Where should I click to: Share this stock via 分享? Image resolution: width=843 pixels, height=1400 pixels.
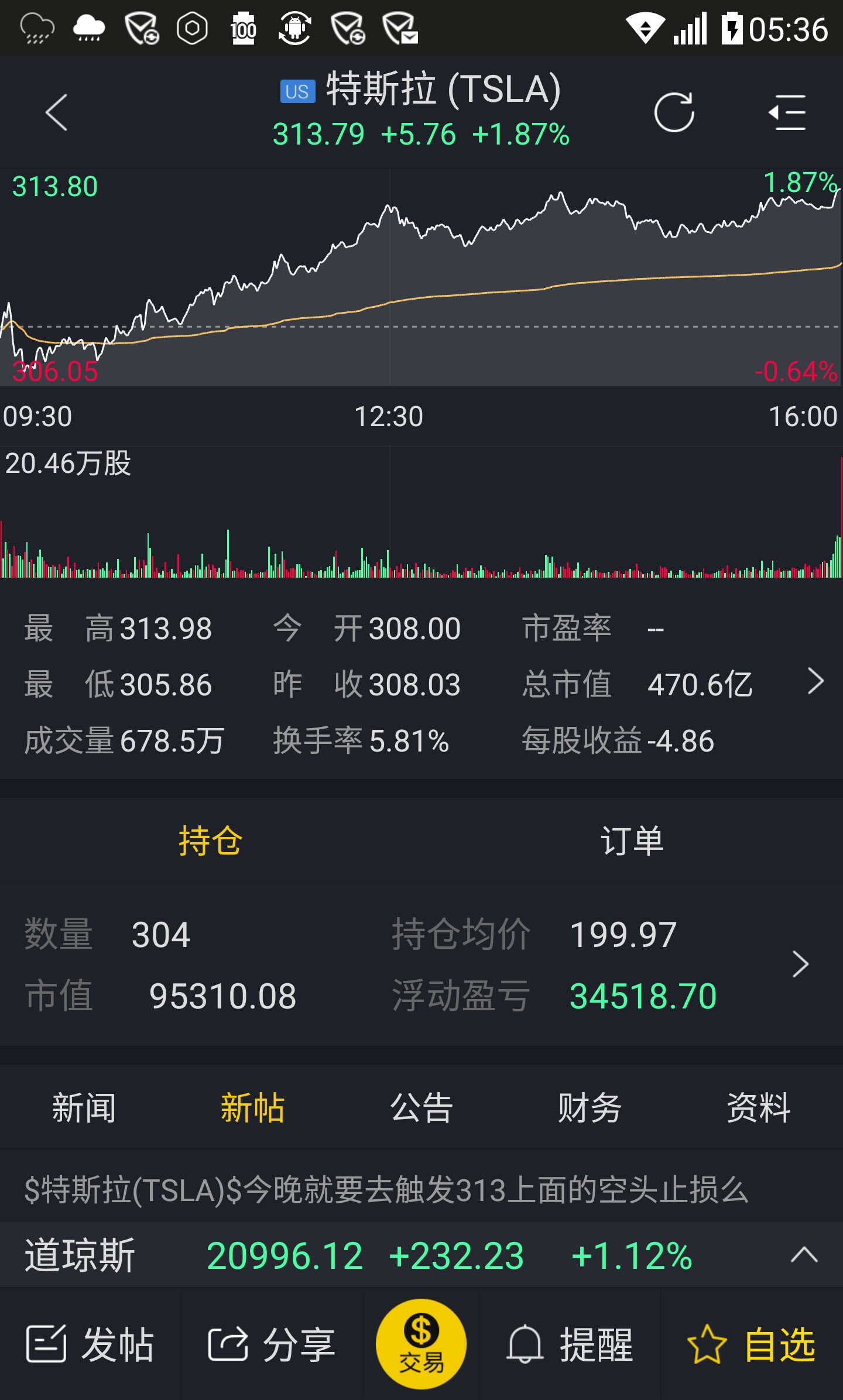pos(272,1344)
